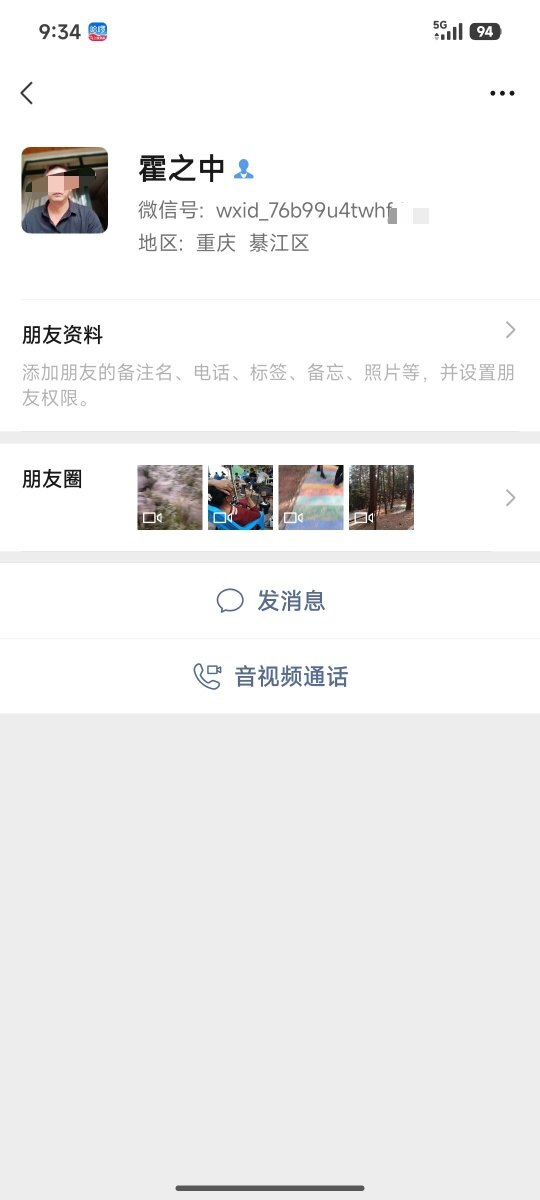Screen dimensions: 540x1200
Task: Open the three-dot more options menu
Action: tap(502, 94)
